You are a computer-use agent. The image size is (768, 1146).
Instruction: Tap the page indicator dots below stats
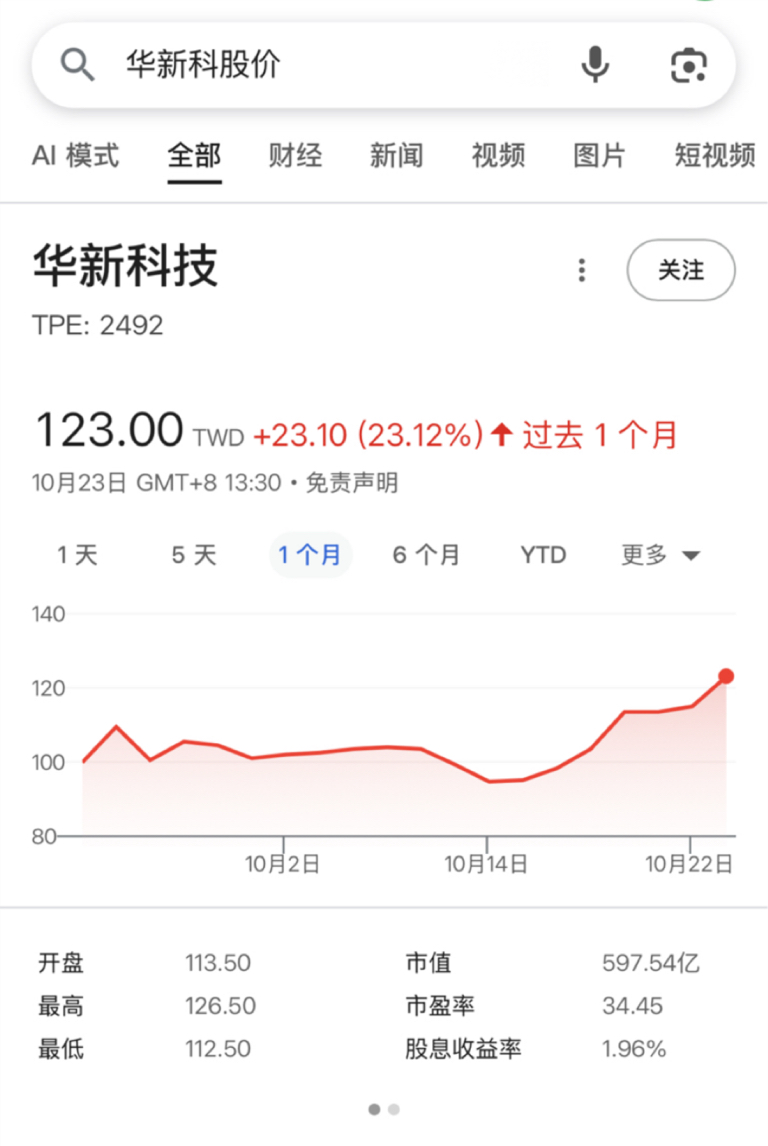click(384, 1109)
